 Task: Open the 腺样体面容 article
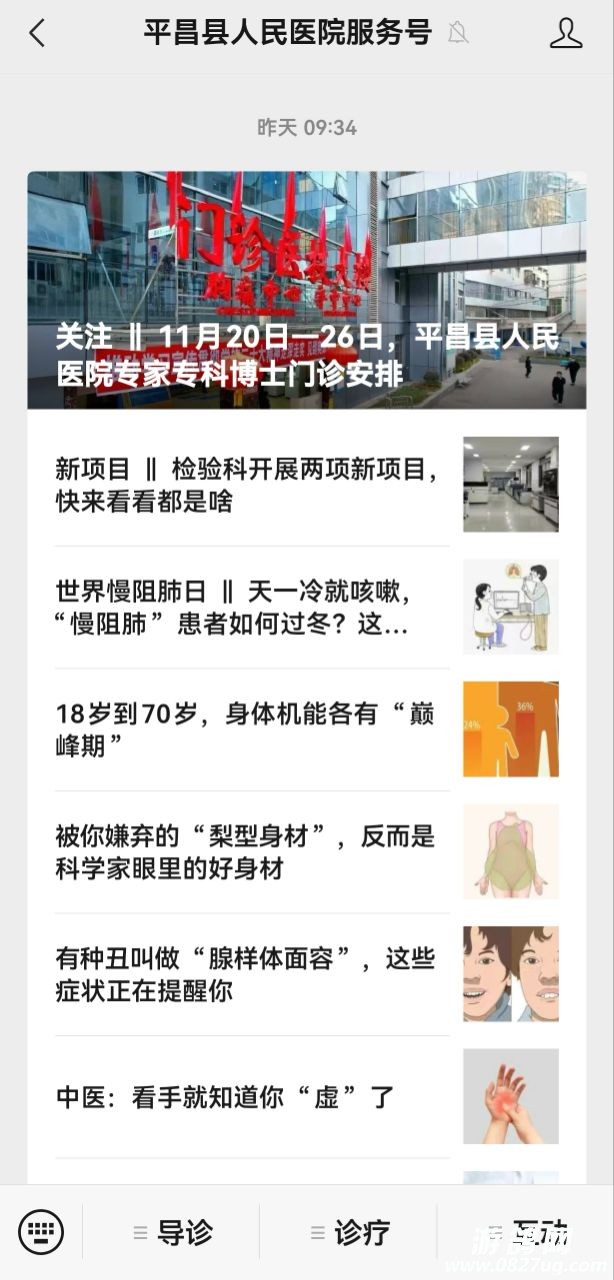pyautogui.click(x=250, y=974)
